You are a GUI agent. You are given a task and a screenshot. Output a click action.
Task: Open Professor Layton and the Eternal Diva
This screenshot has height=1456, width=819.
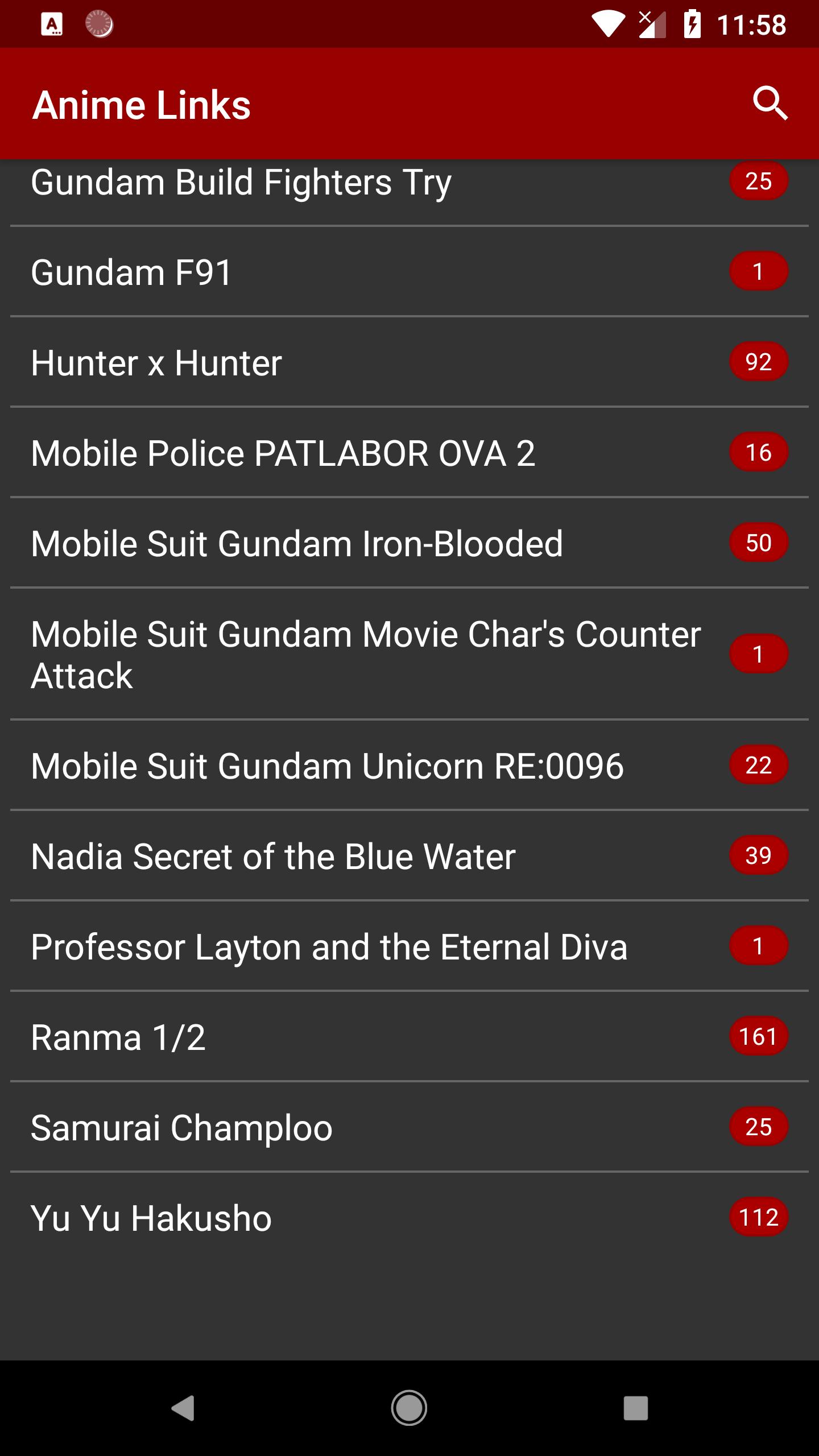[329, 947]
